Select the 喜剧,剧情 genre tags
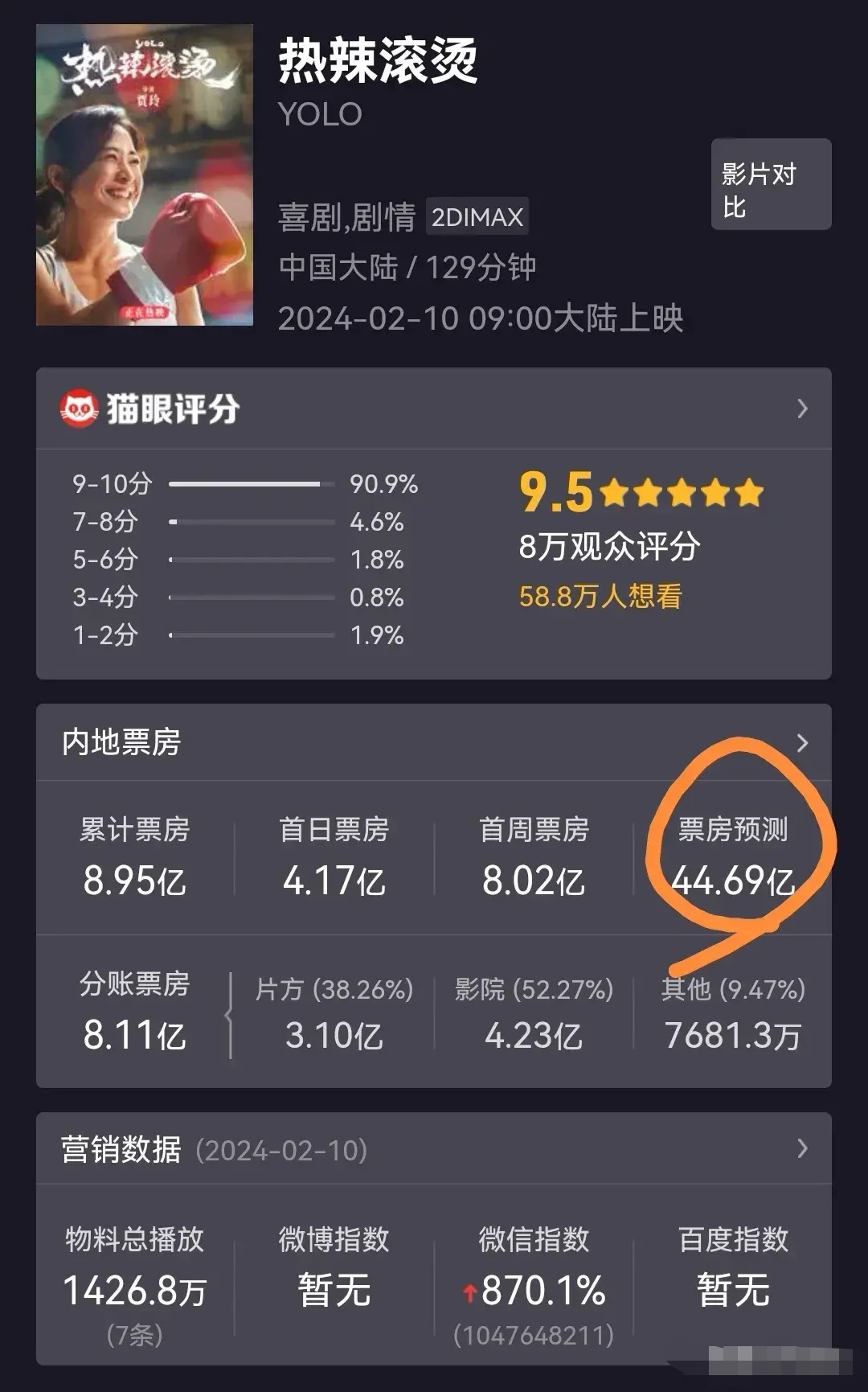This screenshot has width=868, height=1392. [346, 217]
